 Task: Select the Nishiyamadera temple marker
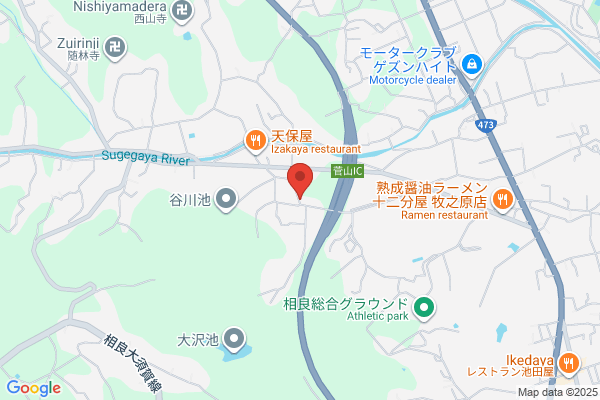[182, 11]
